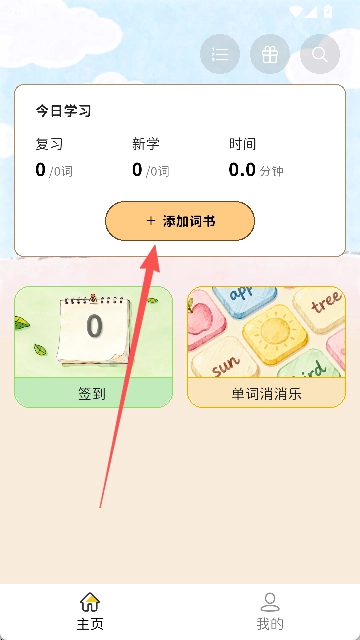Tap the 添加词书 button
The image size is (360, 640).
click(x=180, y=221)
